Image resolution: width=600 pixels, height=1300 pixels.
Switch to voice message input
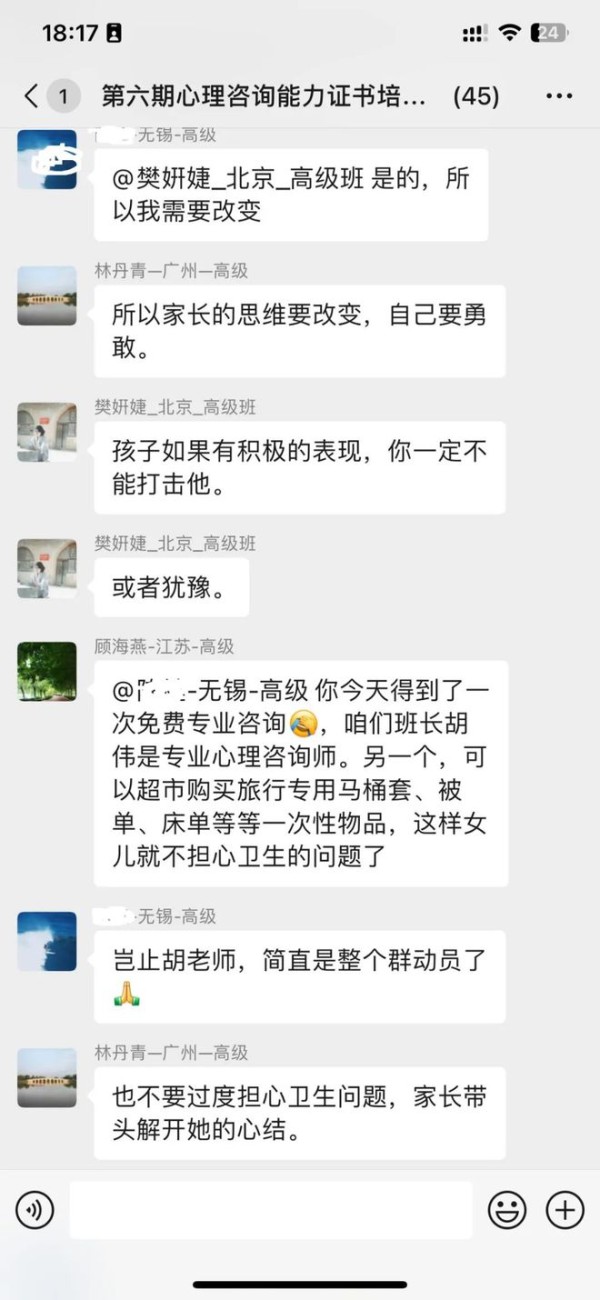(x=35, y=1211)
